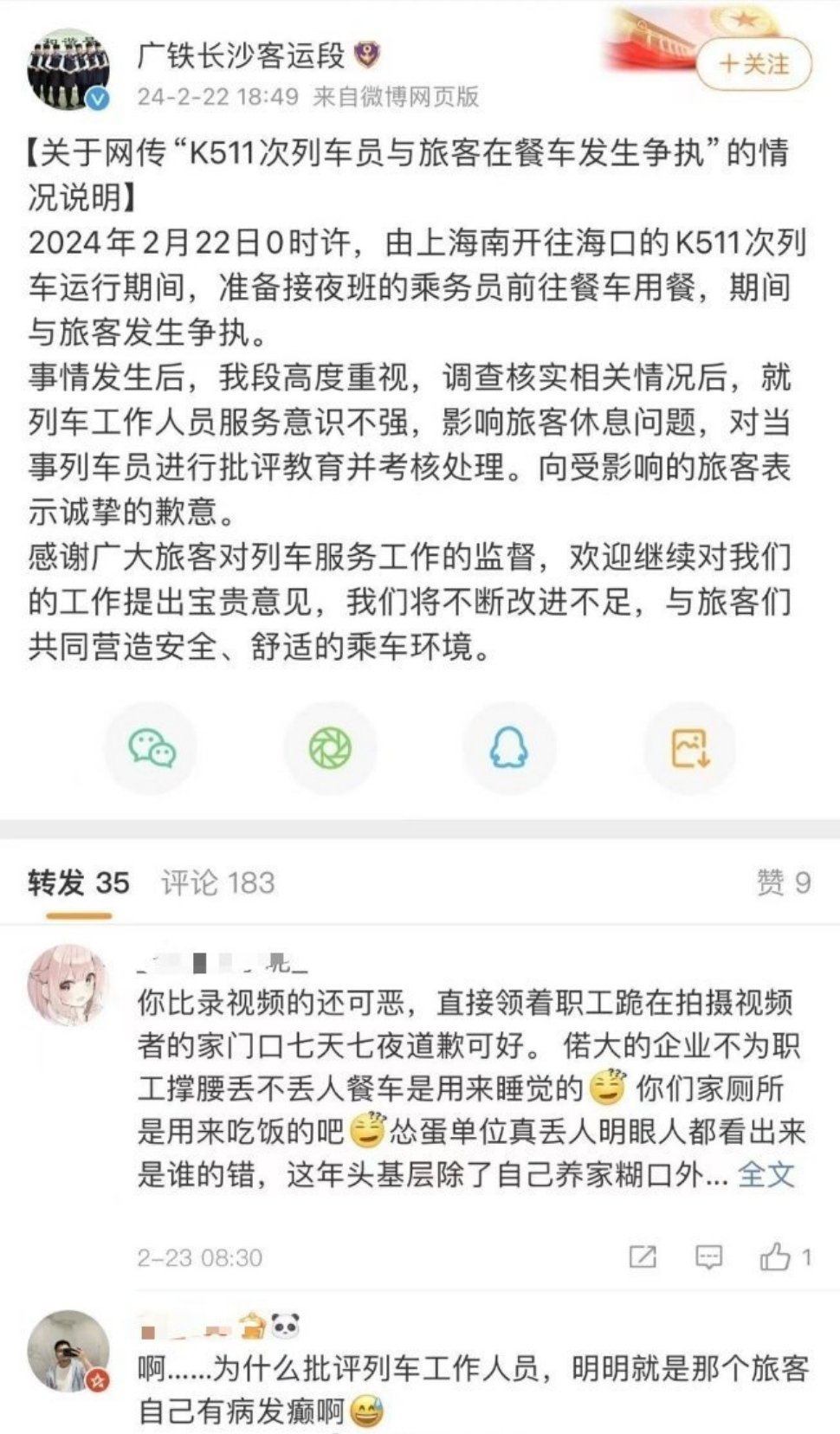Share post to QQ
This screenshot has width=840, height=1434.
509,748
